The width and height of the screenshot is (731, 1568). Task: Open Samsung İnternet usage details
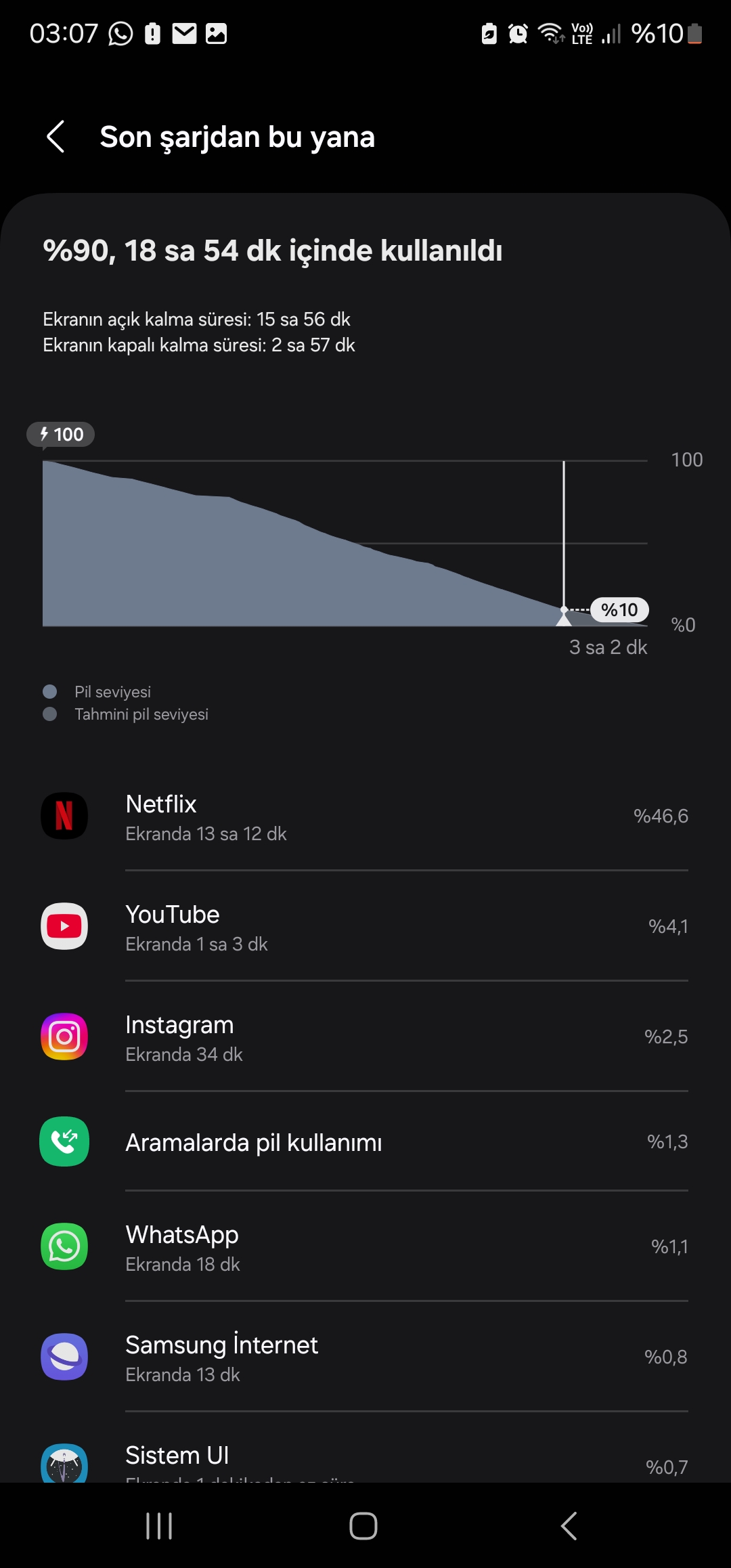point(365,1357)
